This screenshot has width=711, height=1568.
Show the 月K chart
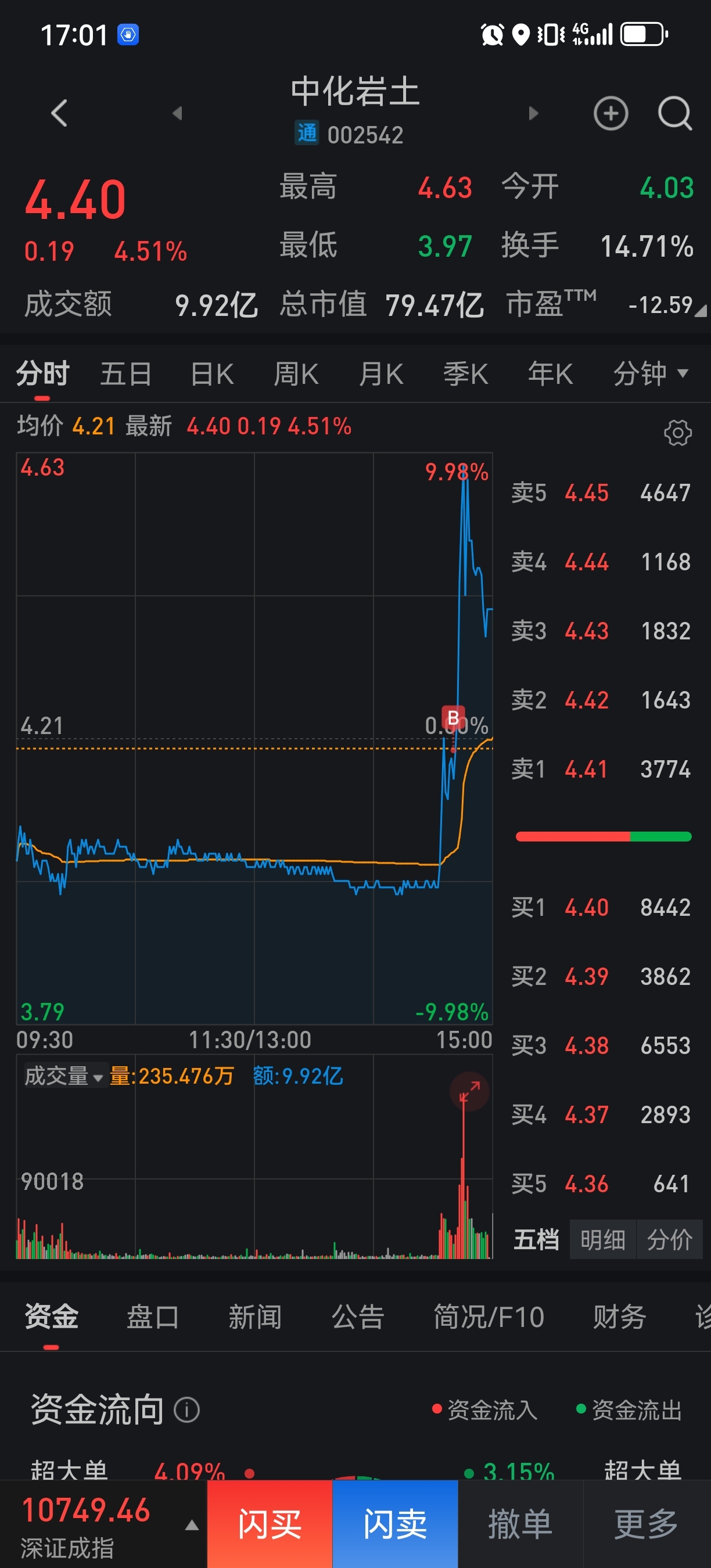coord(381,374)
